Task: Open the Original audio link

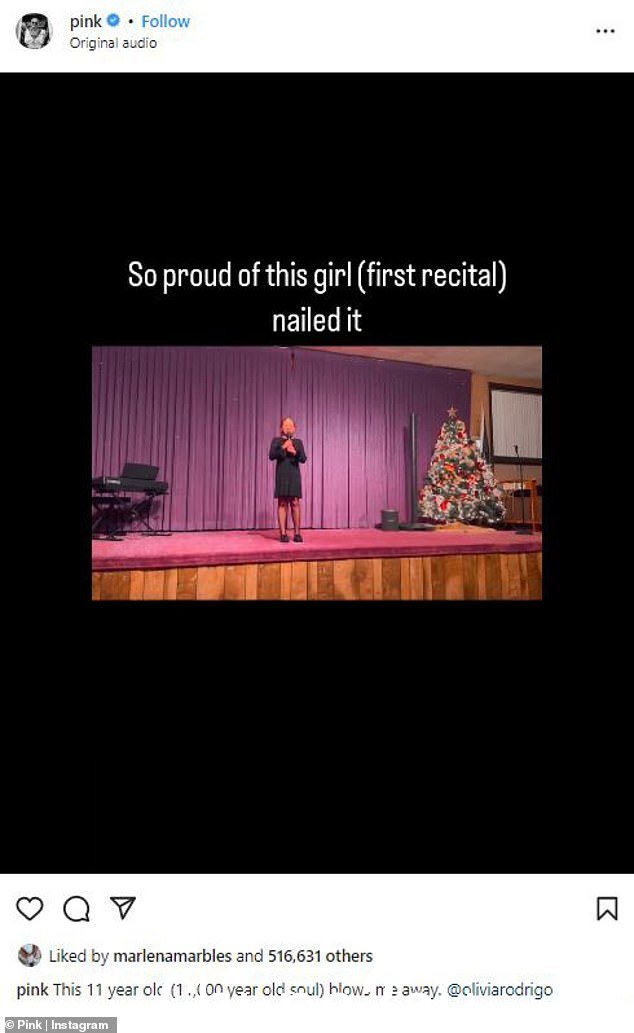Action: click(112, 43)
